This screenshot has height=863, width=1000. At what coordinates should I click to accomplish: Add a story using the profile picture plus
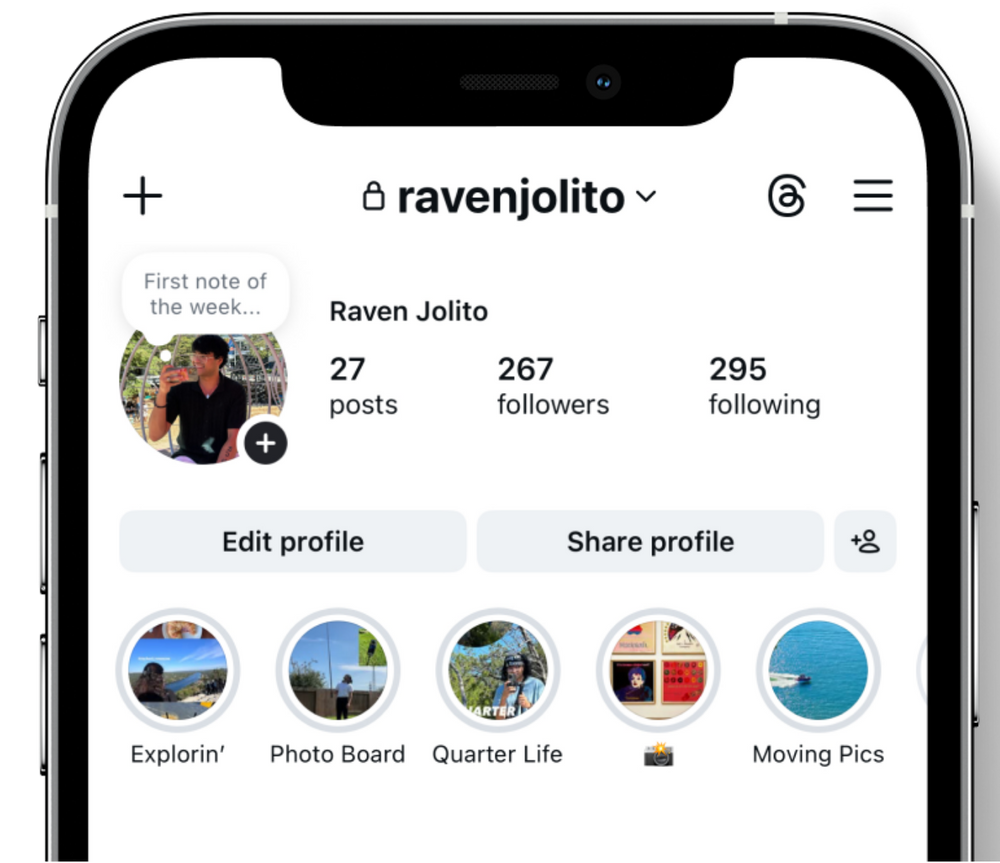[265, 443]
